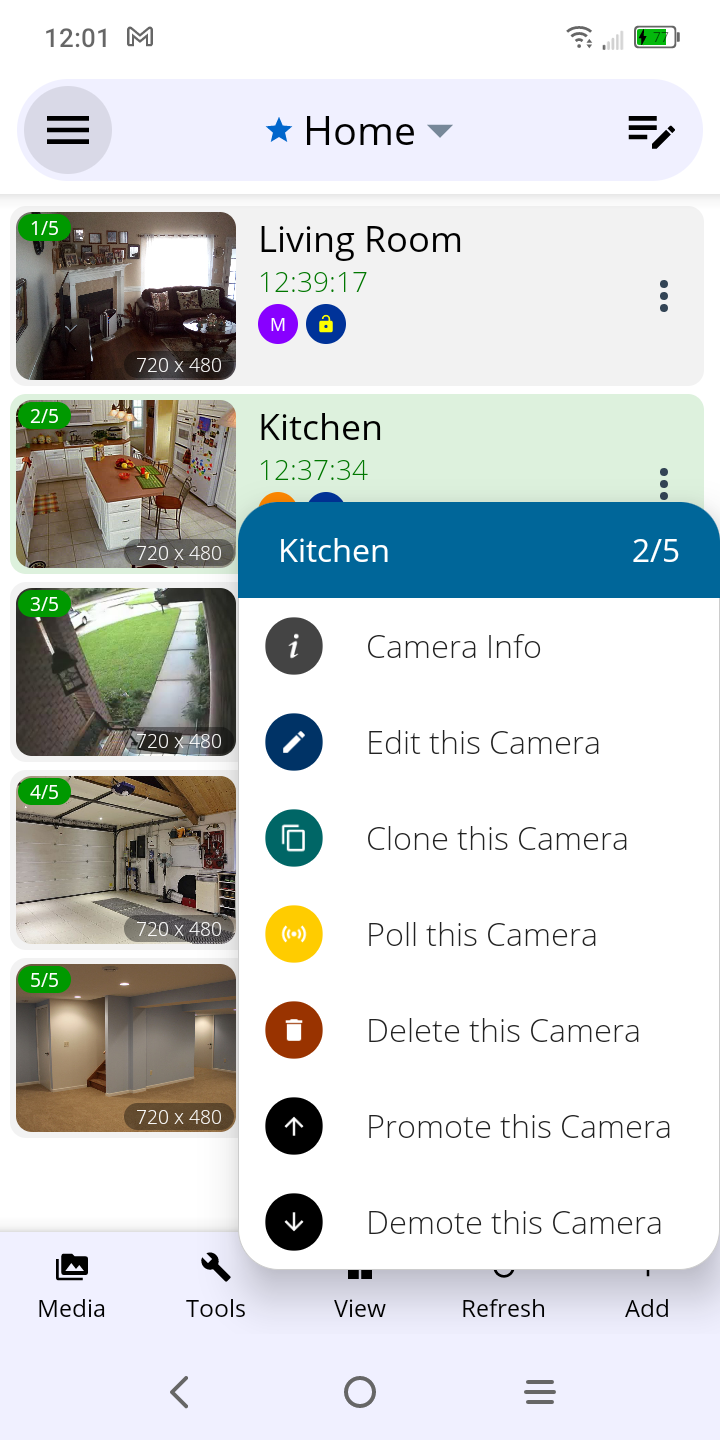Open the basement camera 5/5 thumbnail
The width and height of the screenshot is (720, 1440).
[126, 1048]
